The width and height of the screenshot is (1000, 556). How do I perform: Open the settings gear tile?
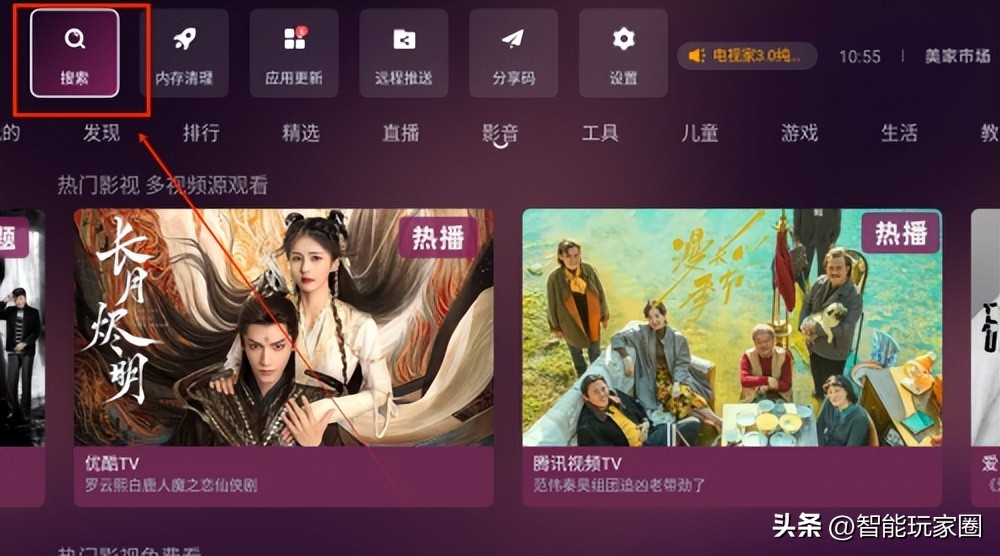click(623, 54)
